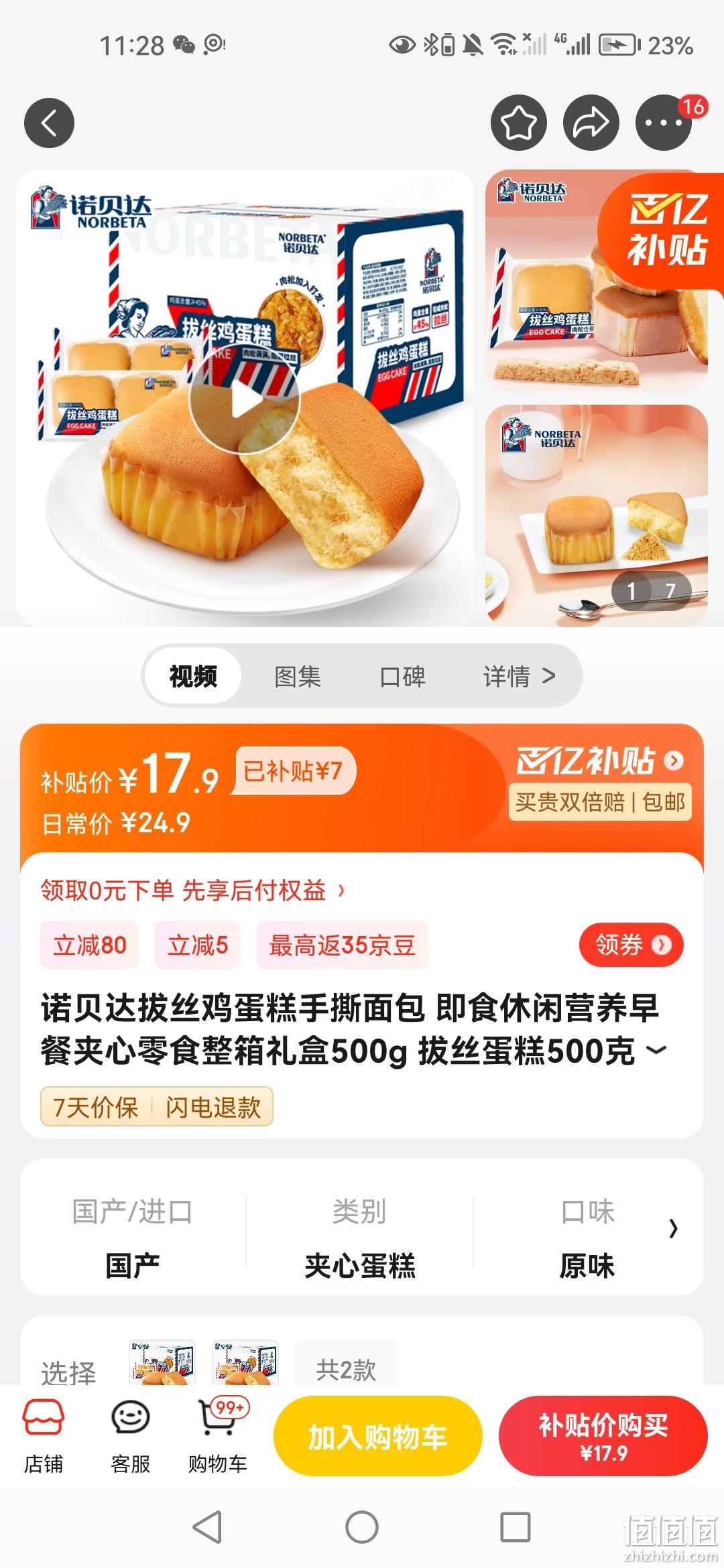
Task: Open variant selection showing 共2款
Action: [346, 1370]
